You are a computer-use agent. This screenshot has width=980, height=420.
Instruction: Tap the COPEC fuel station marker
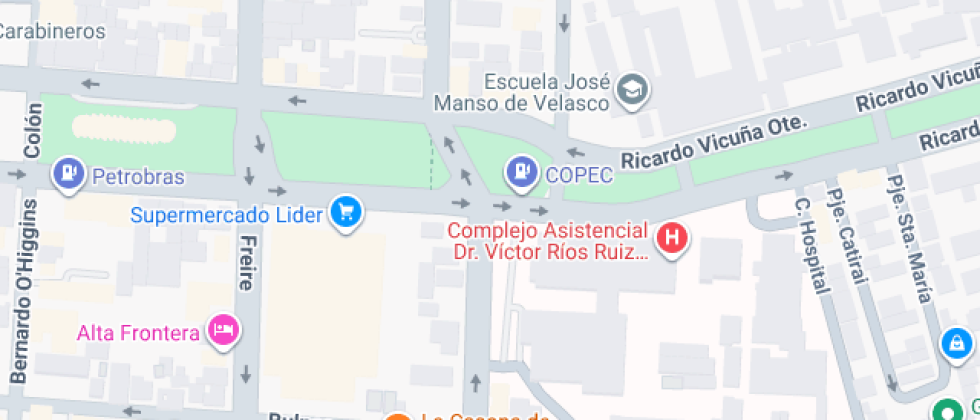coord(521,172)
